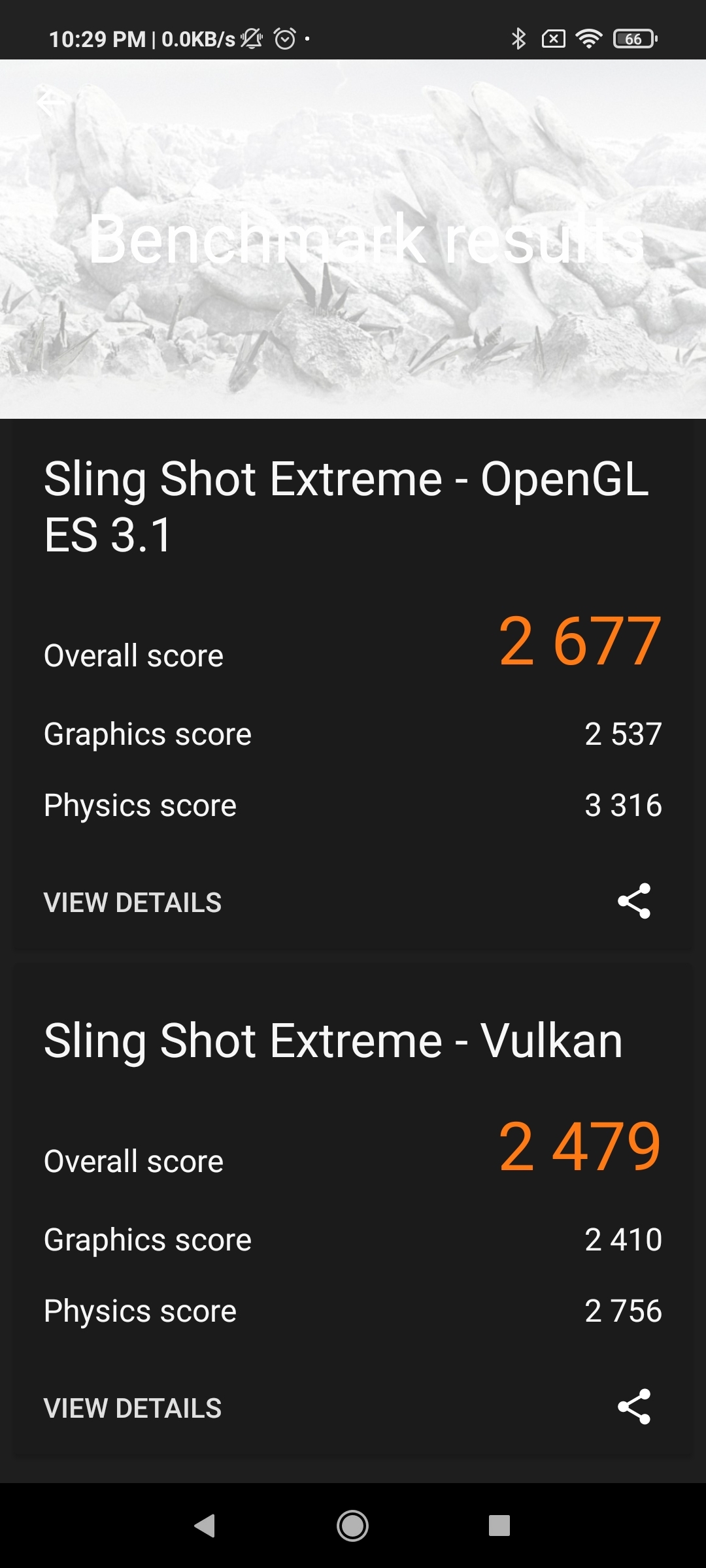Tap the system home button
The image size is (706, 1568).
[x=352, y=1526]
